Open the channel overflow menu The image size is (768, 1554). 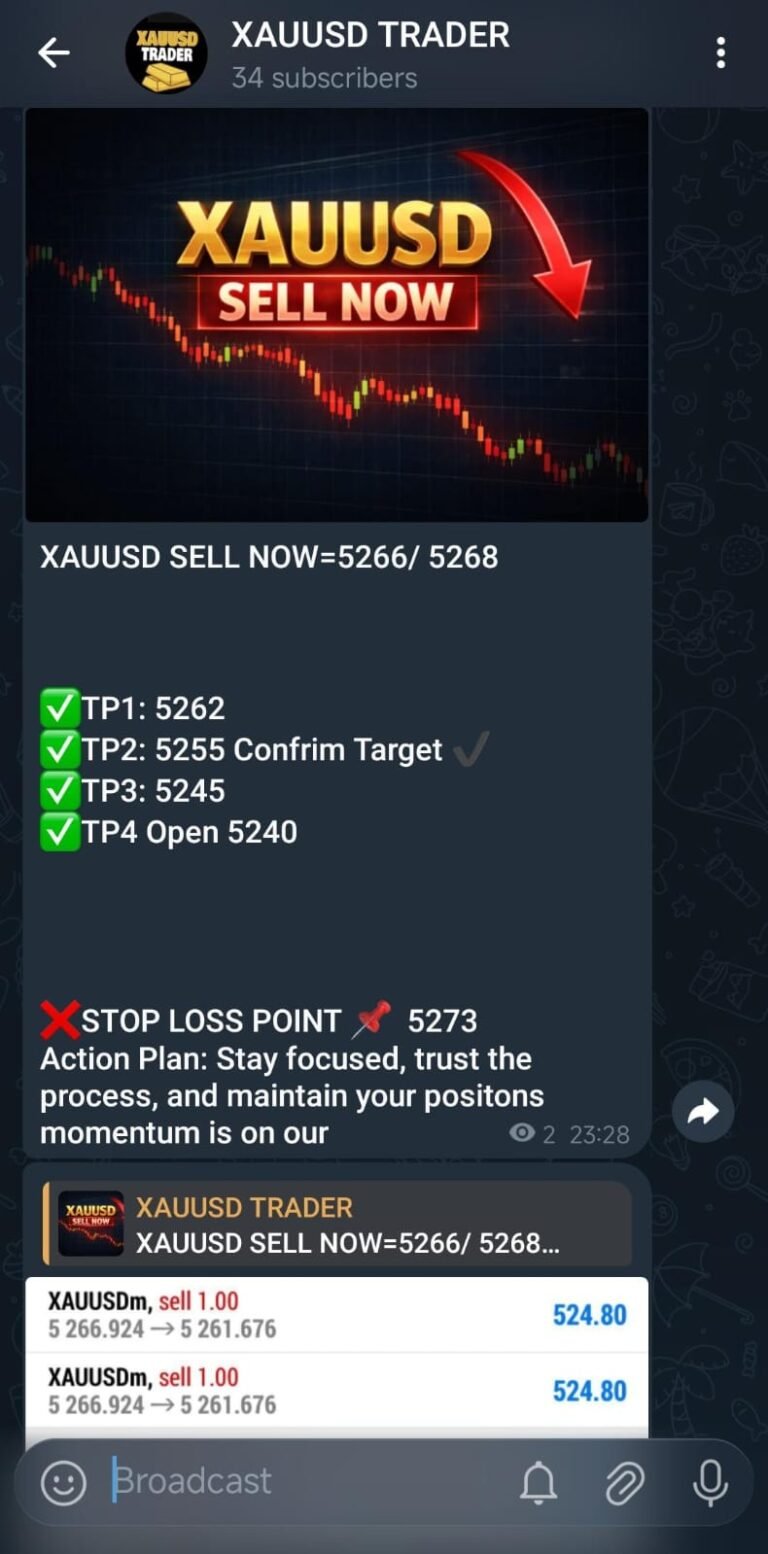click(720, 53)
